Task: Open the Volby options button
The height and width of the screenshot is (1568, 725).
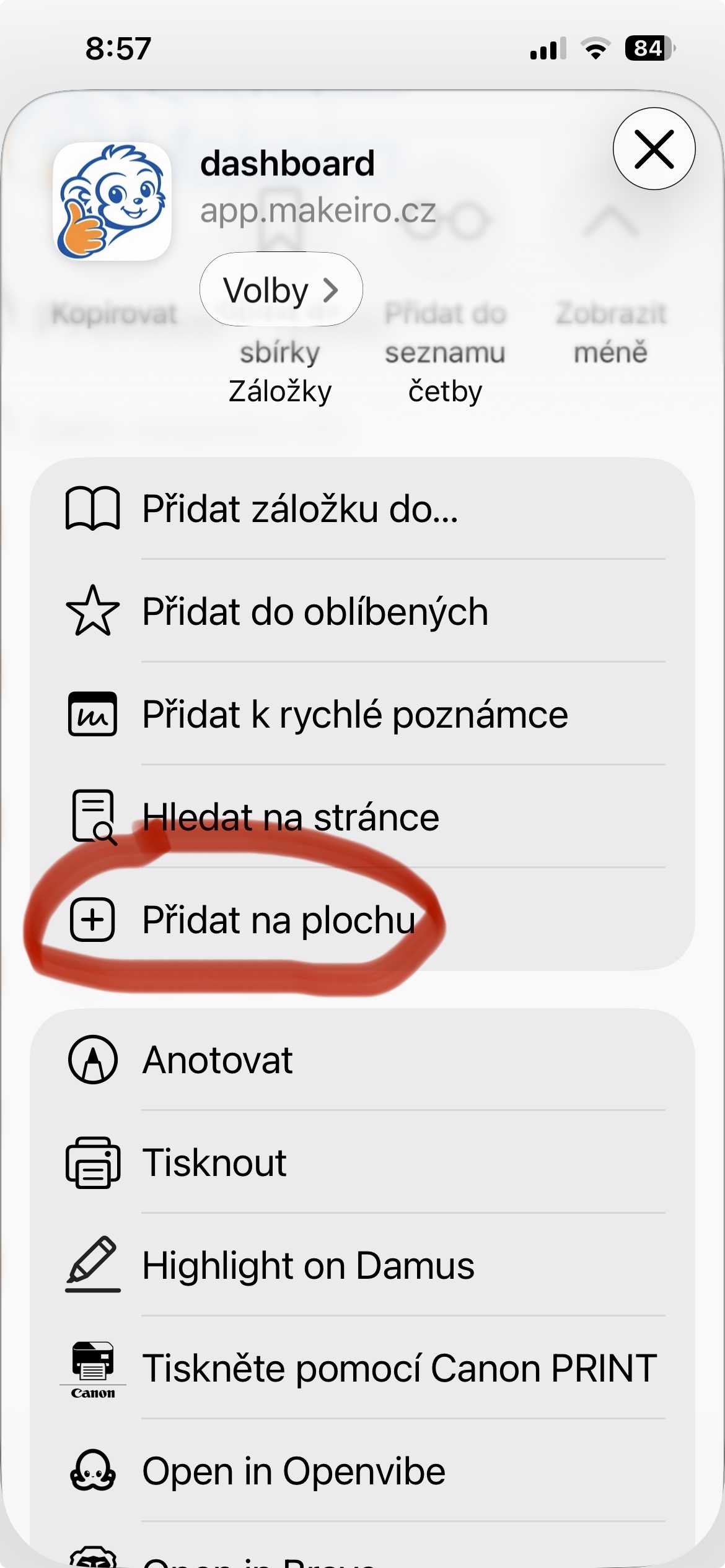Action: [x=281, y=289]
